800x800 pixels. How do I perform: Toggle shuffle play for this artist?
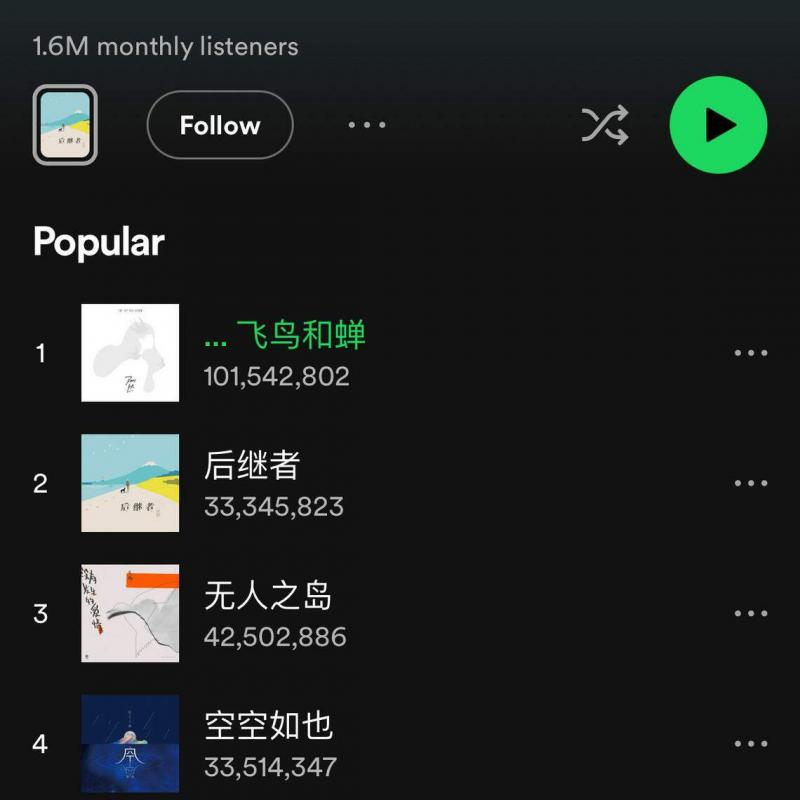[605, 126]
